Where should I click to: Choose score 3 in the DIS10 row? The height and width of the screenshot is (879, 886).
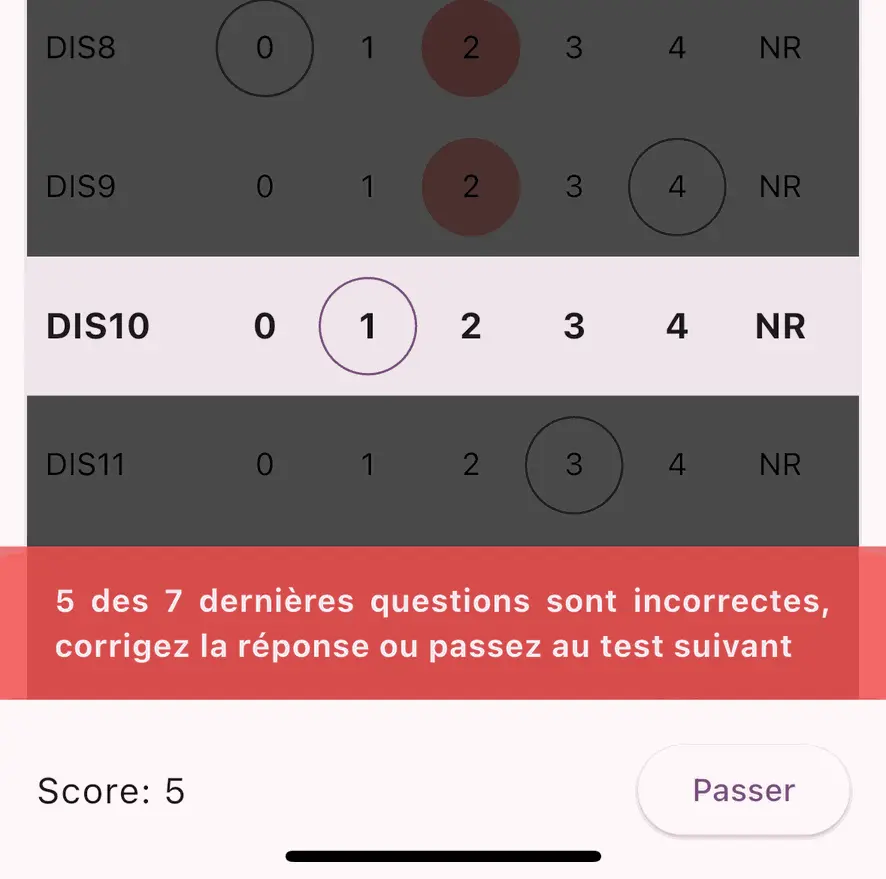point(574,326)
